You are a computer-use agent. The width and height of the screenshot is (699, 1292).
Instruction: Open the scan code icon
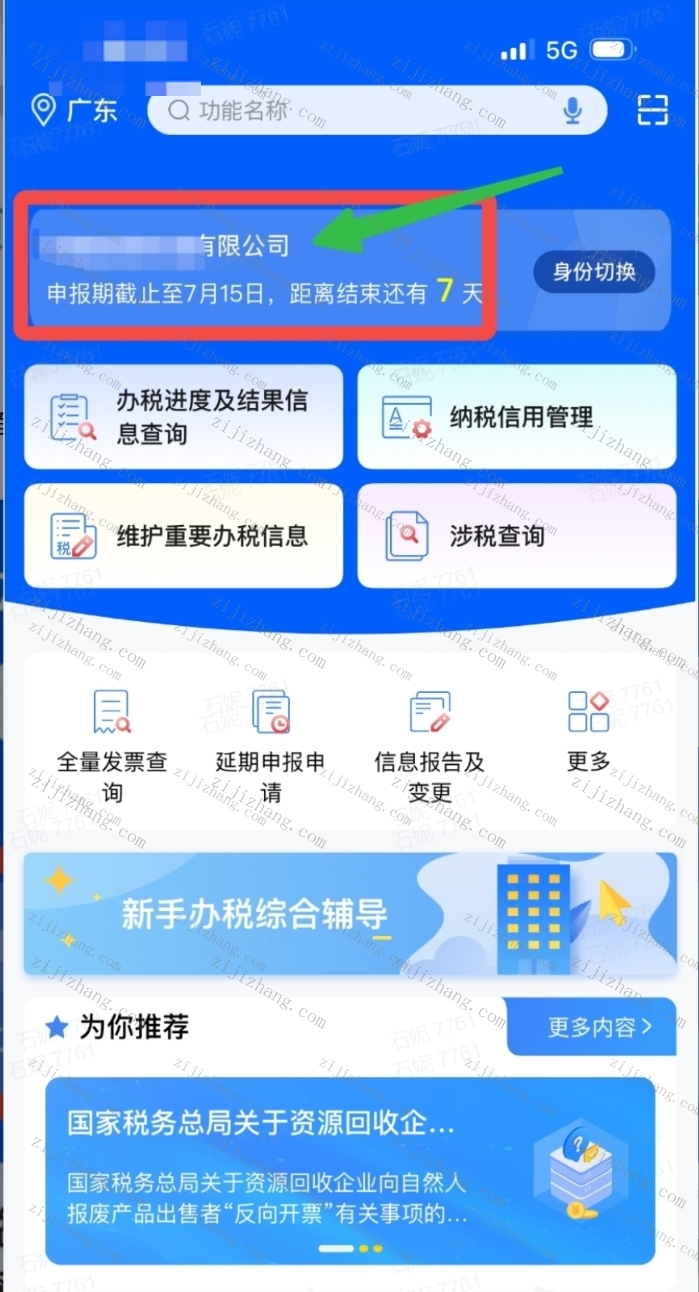tap(653, 110)
